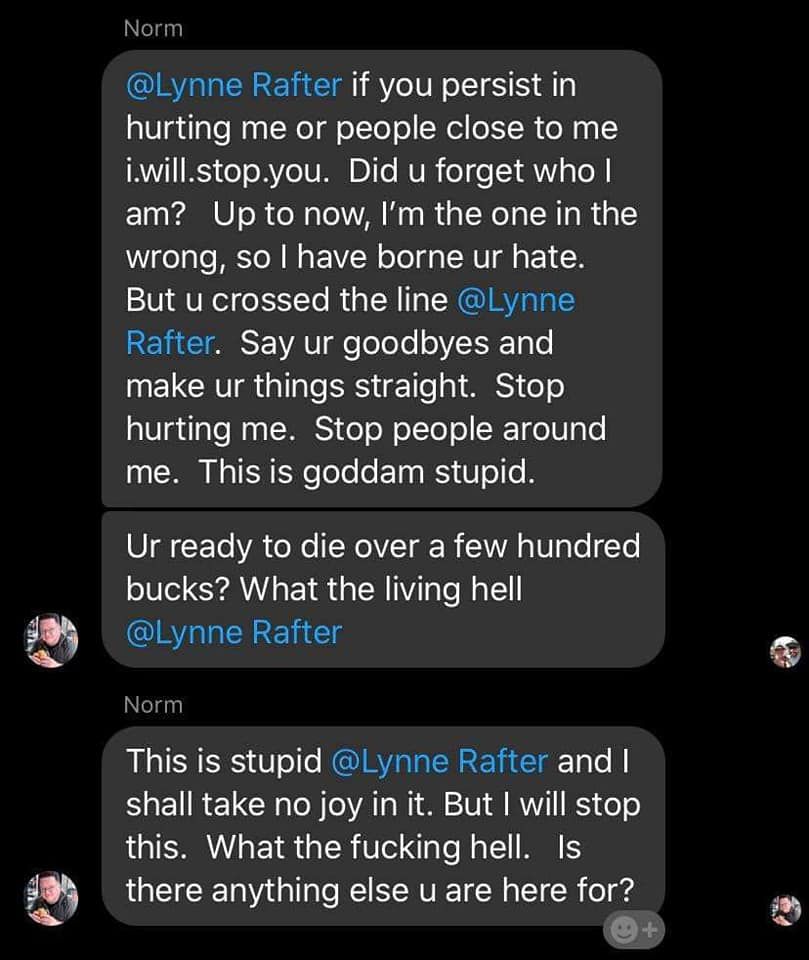This screenshot has width=809, height=960.
Task: Open the @Lynne Rafter mention starting the first message
Action: pos(235,85)
